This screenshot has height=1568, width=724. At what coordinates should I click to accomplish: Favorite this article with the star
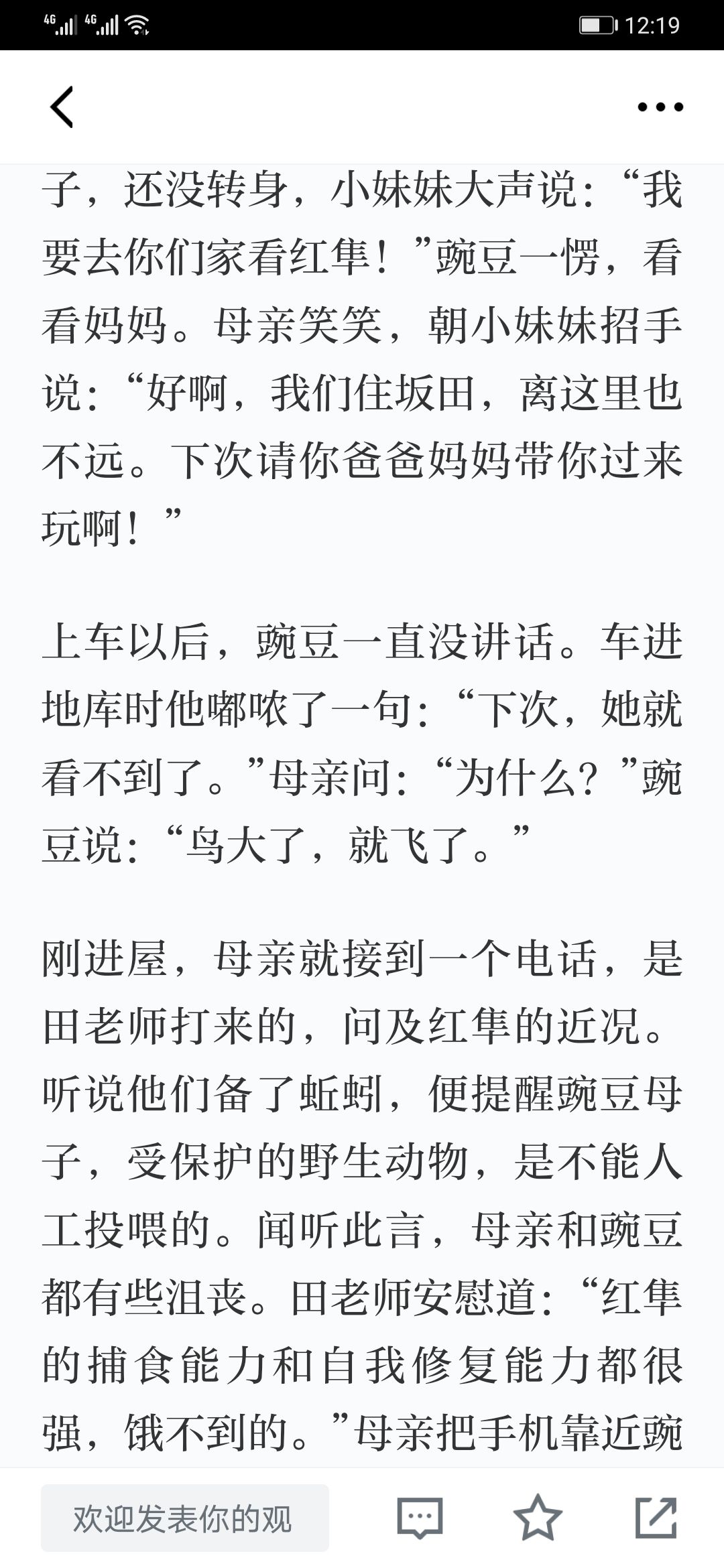point(538,1518)
